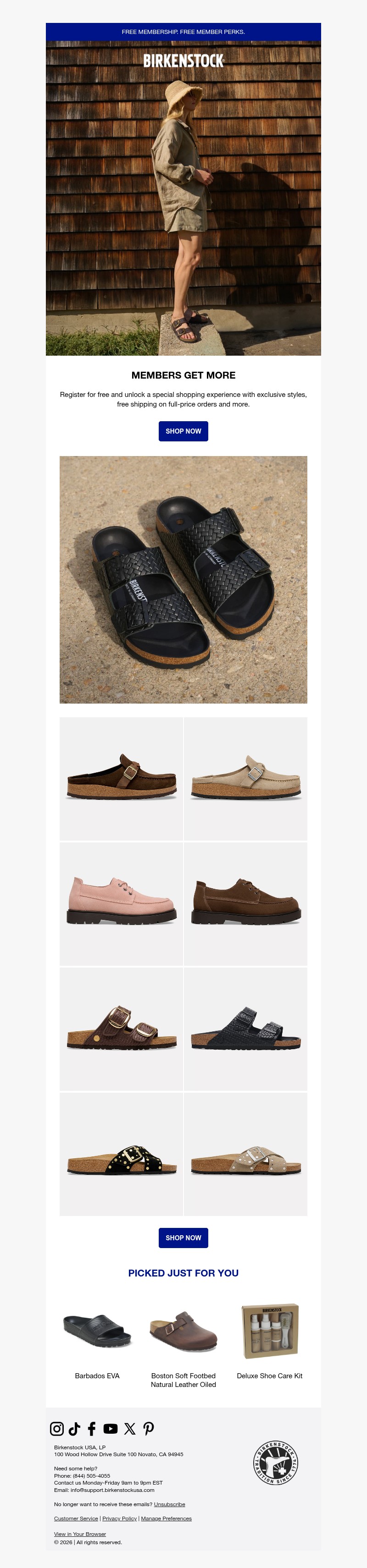
Task: Visit the Facebook page icon
Action: (92, 1429)
